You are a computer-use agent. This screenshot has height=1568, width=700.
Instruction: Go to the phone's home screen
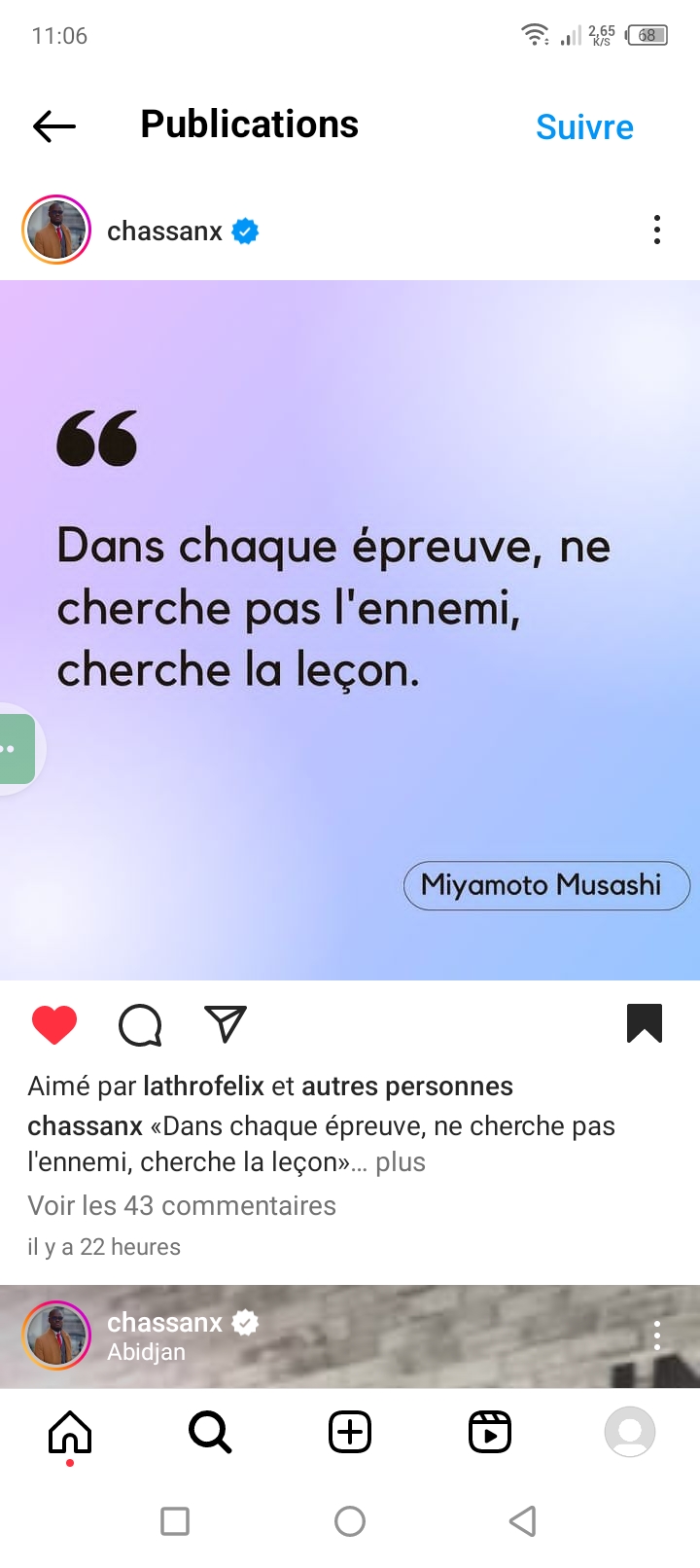(x=350, y=1520)
